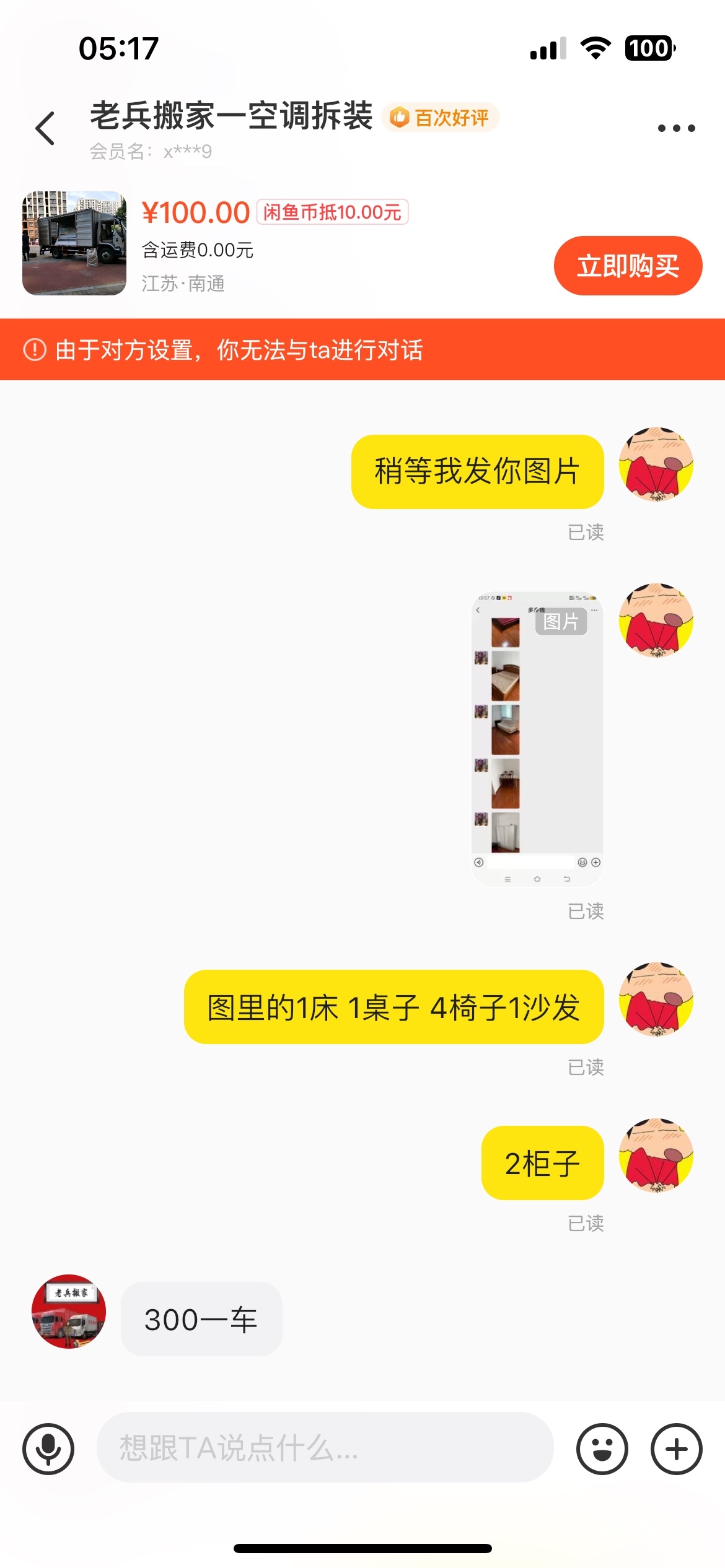This screenshot has height=1568, width=725.
Task: Go back to the previous screen
Action: pyautogui.click(x=45, y=129)
